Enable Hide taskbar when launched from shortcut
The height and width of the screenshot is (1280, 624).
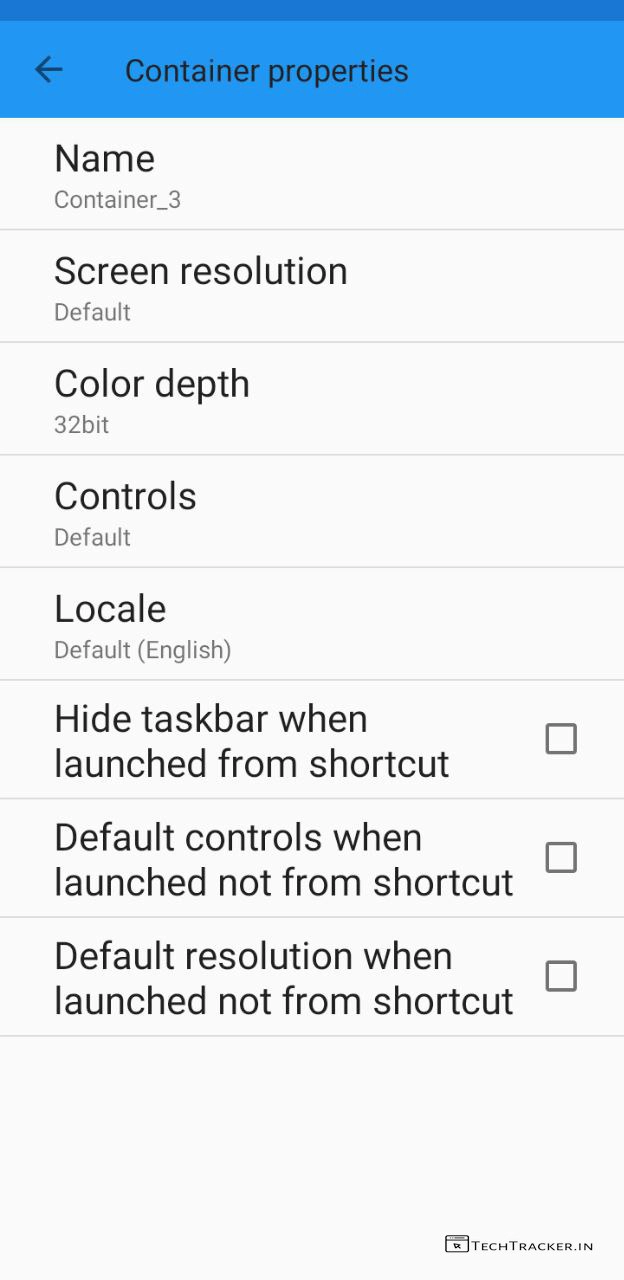point(560,739)
